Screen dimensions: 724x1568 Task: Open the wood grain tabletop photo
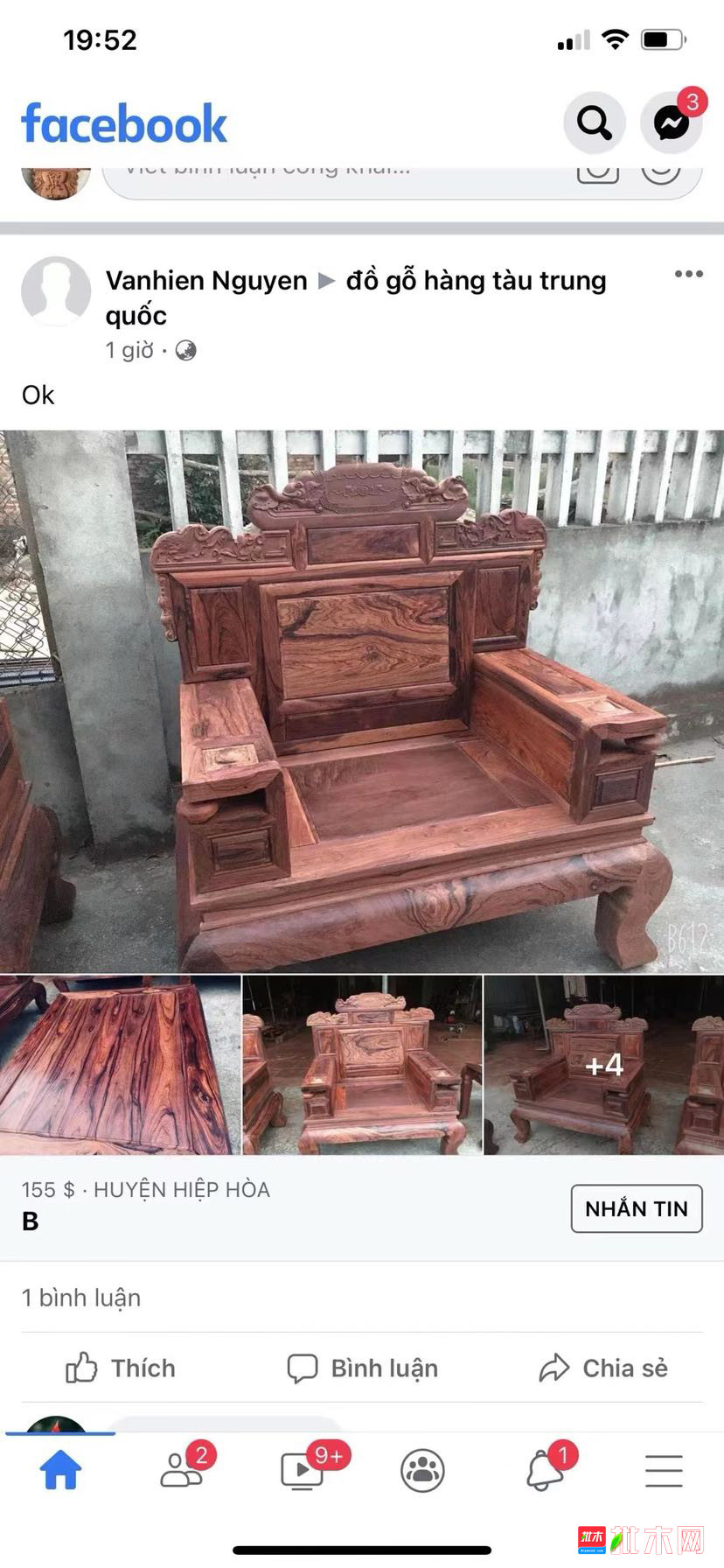(x=120, y=1065)
